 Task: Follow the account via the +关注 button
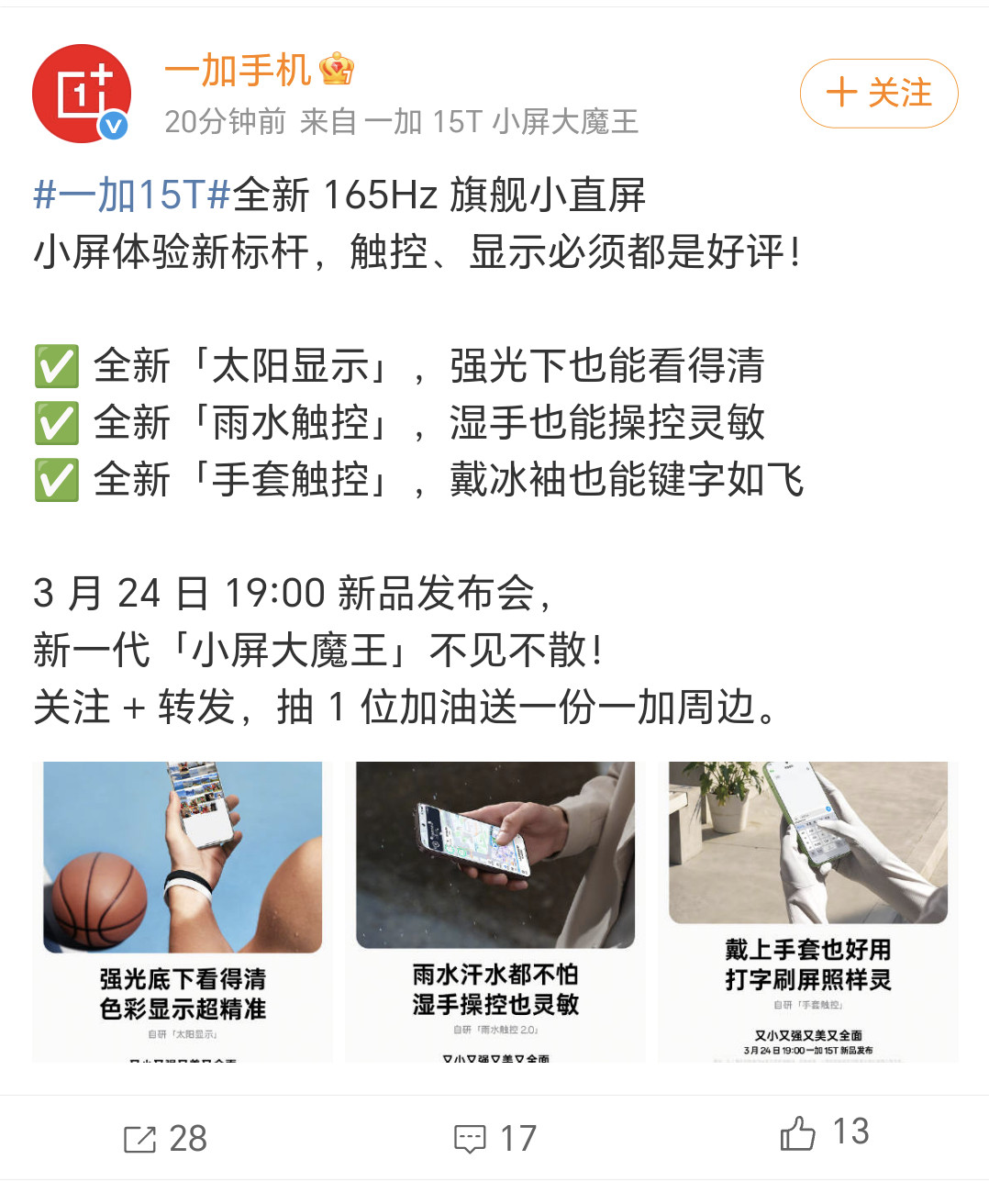coord(877,93)
